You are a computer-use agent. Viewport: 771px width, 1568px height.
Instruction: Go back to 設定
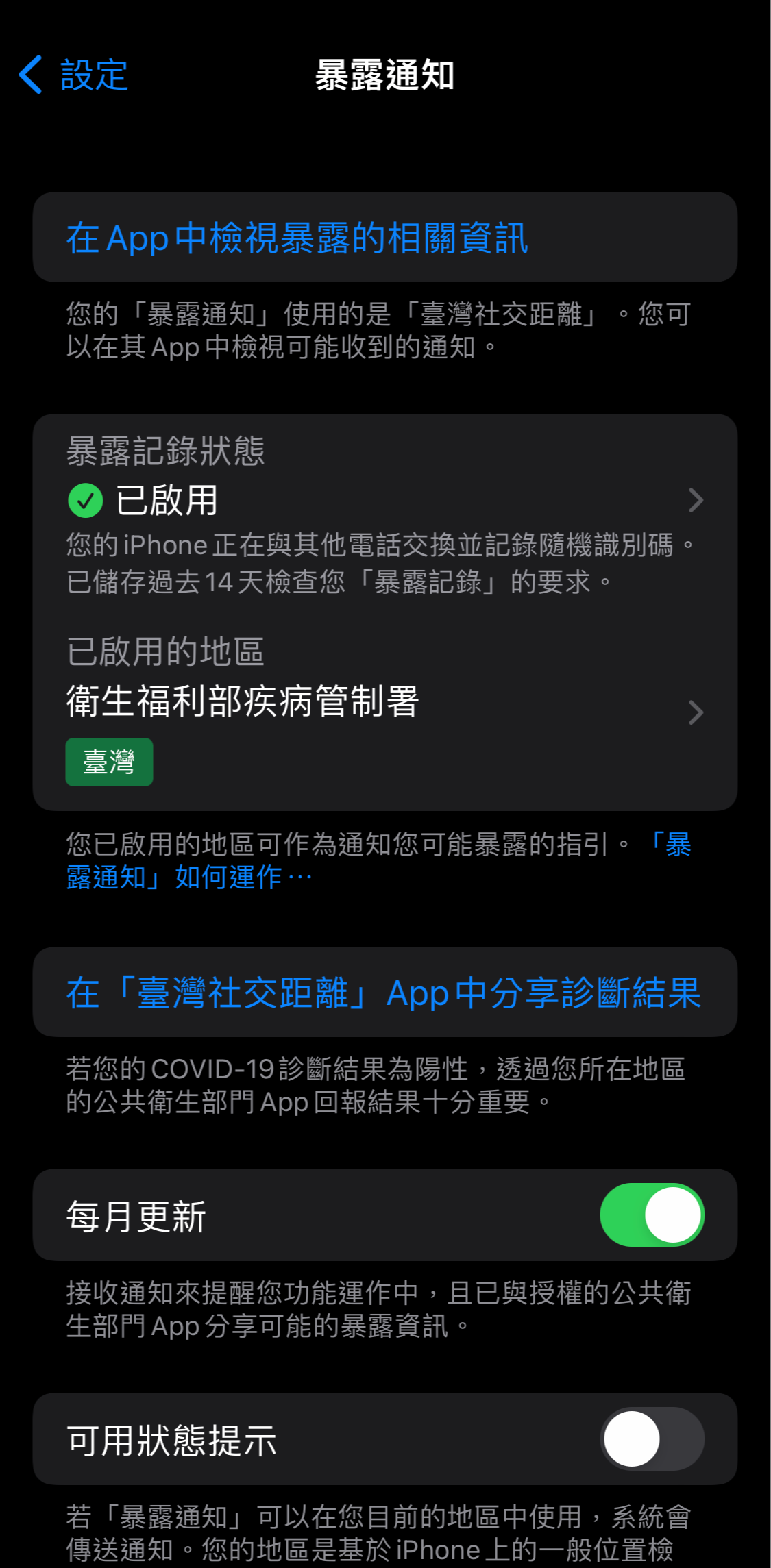coord(74,75)
